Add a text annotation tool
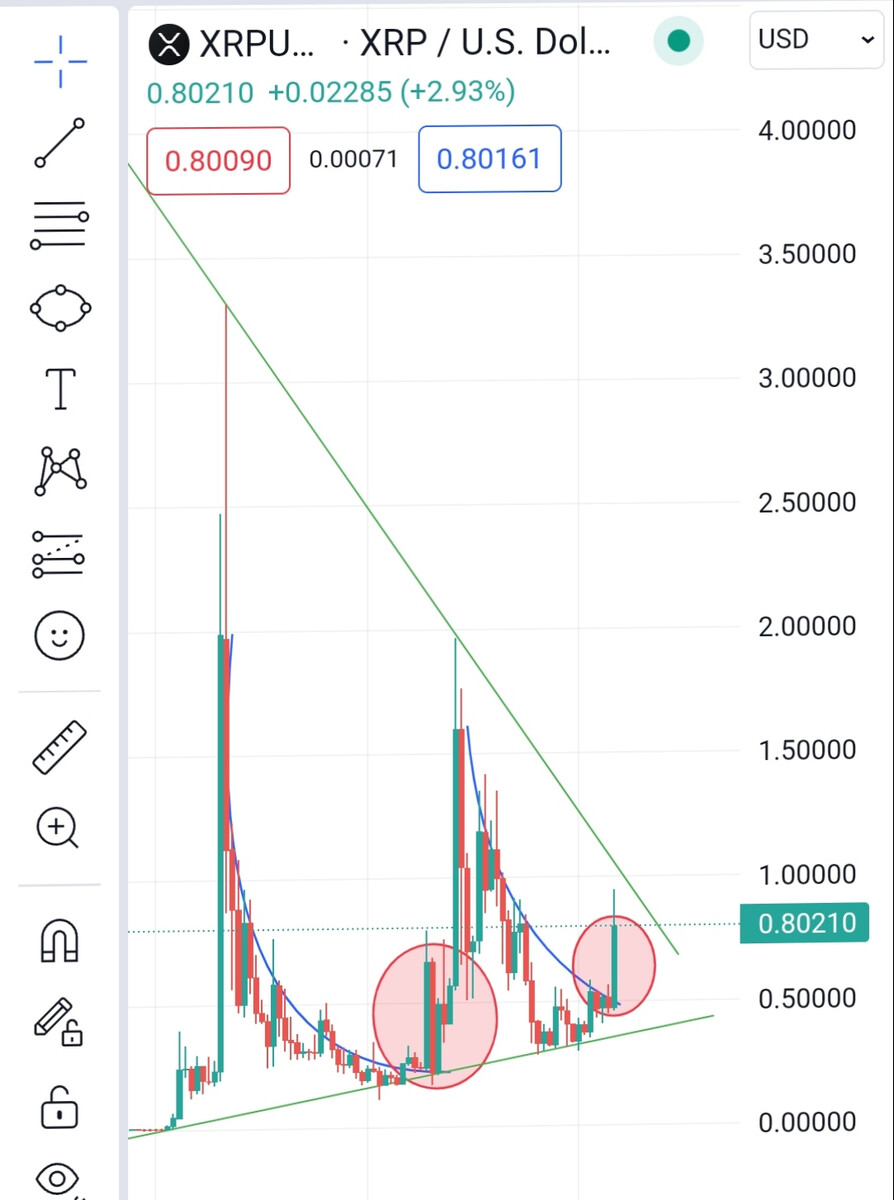The height and width of the screenshot is (1200, 894). 60,389
